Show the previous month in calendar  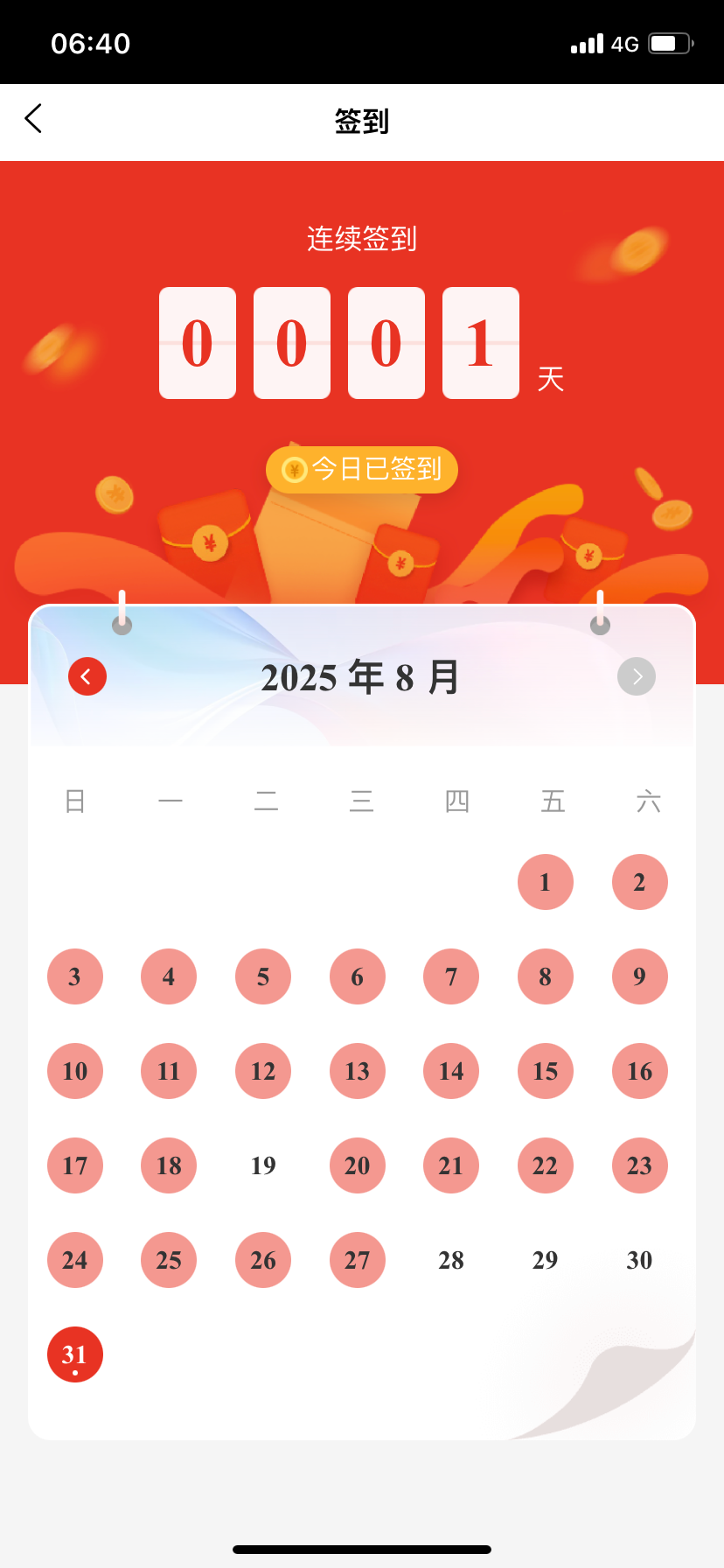pos(87,676)
